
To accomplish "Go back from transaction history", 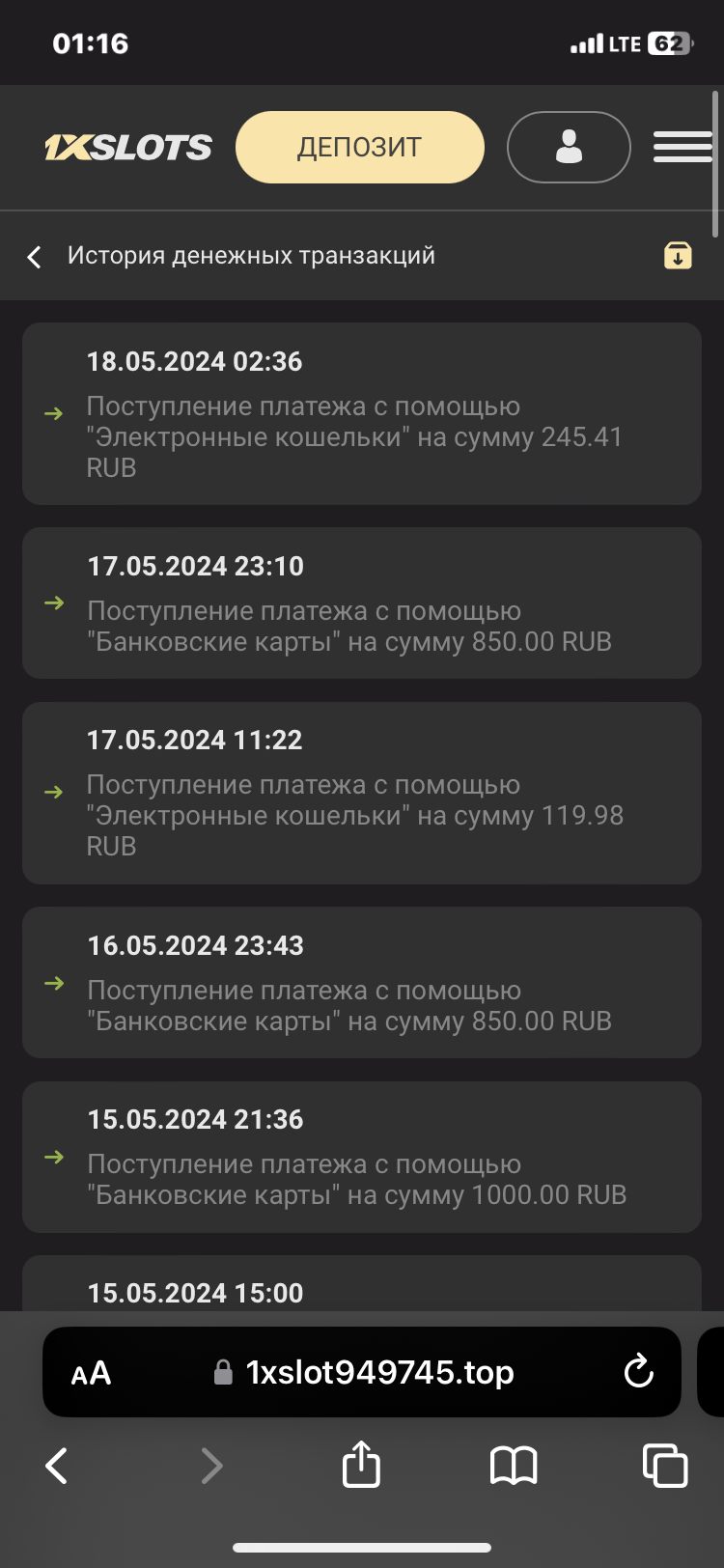I will [x=35, y=257].
